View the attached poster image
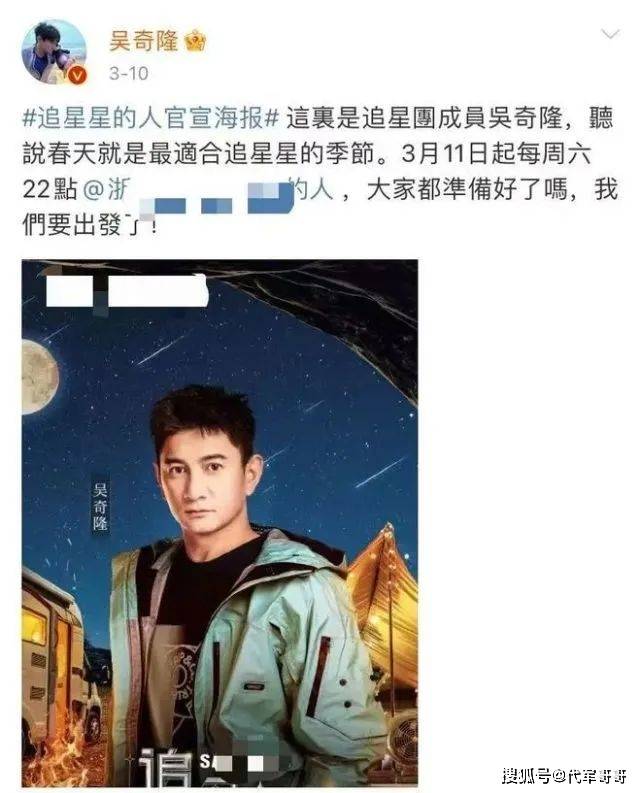This screenshot has height=793, width=641. point(219,520)
